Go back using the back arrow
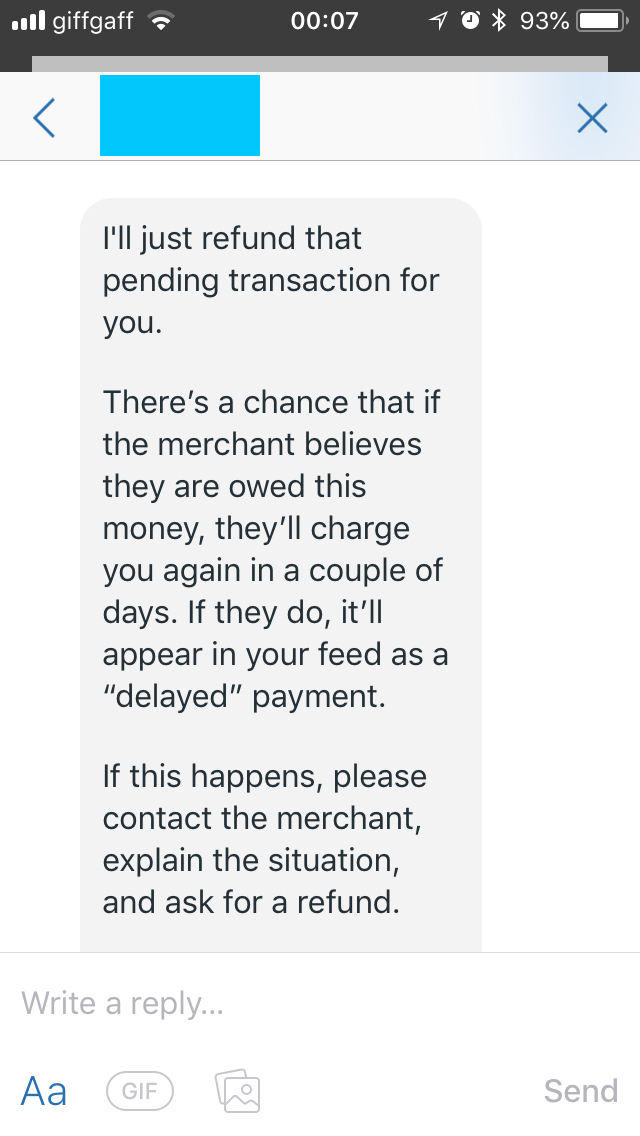640x1136 pixels. pos(44,118)
